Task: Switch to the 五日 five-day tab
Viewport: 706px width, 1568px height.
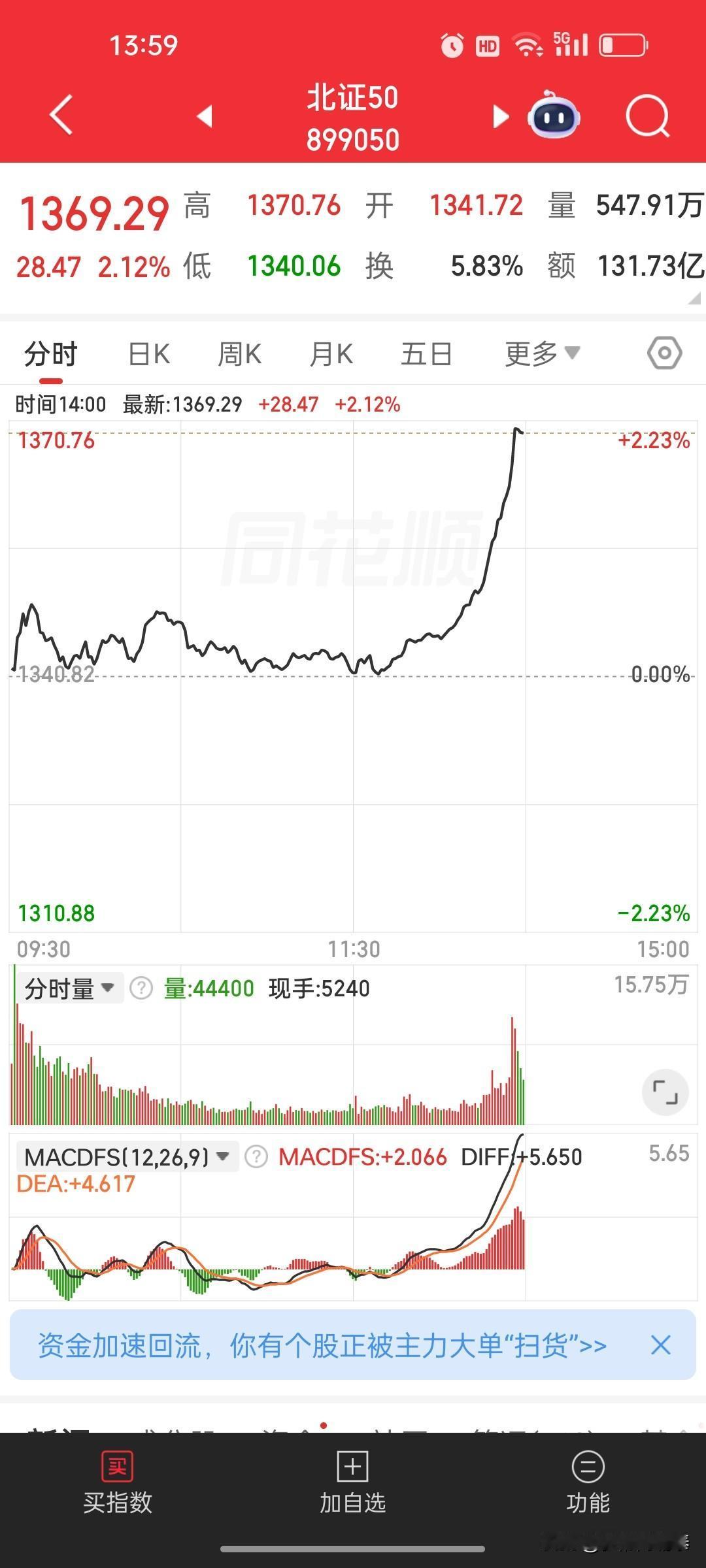Action: tap(426, 353)
